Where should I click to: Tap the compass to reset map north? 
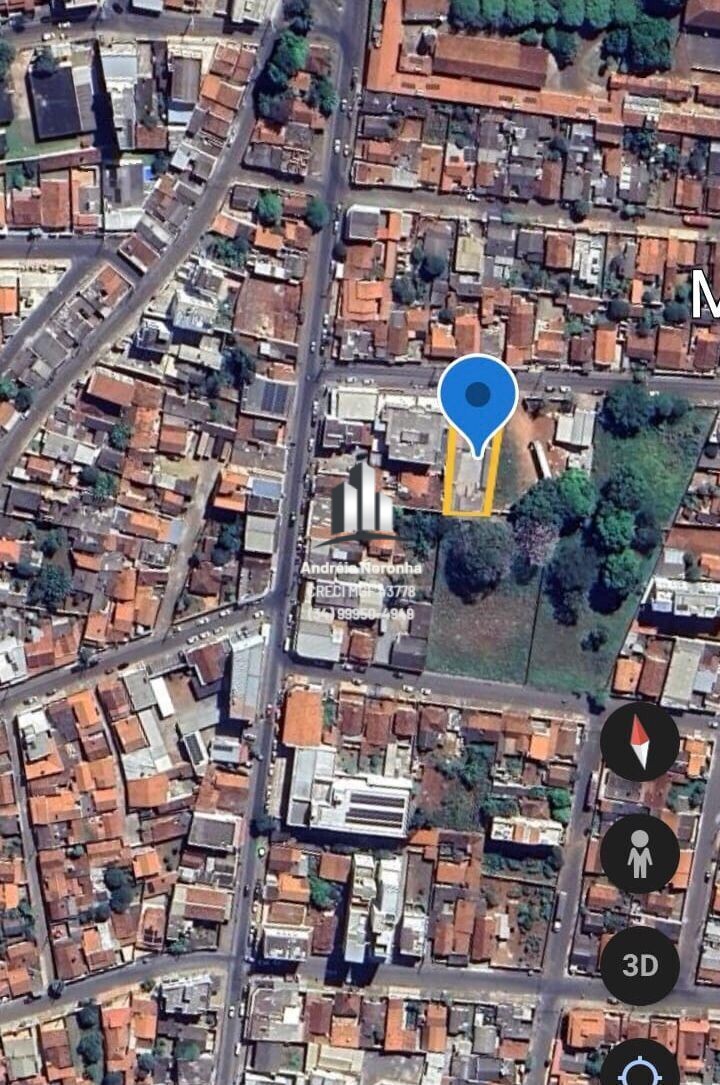tap(640, 742)
